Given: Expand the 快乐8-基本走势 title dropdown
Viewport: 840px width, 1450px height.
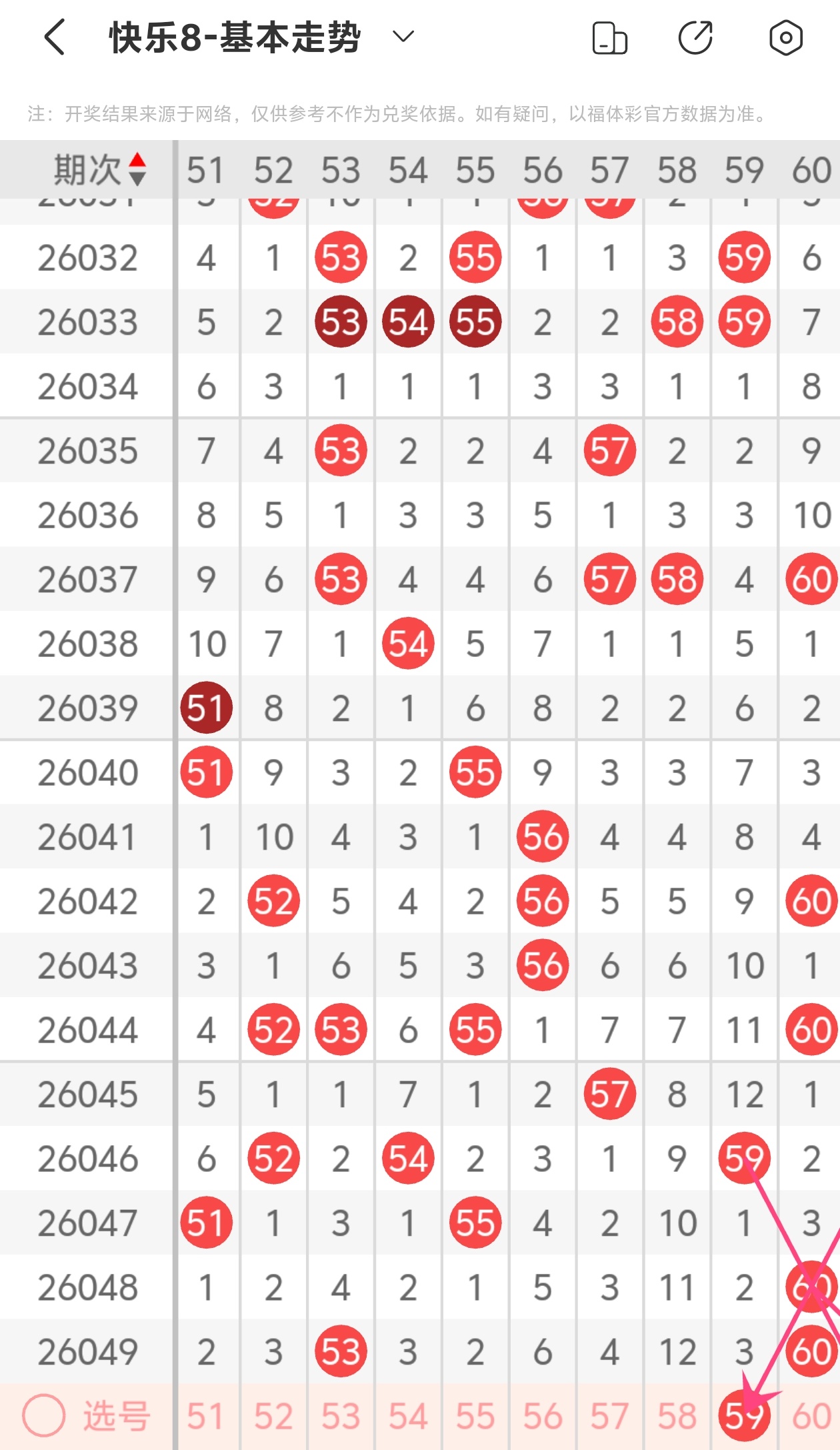Looking at the screenshot, I should pos(403,36).
